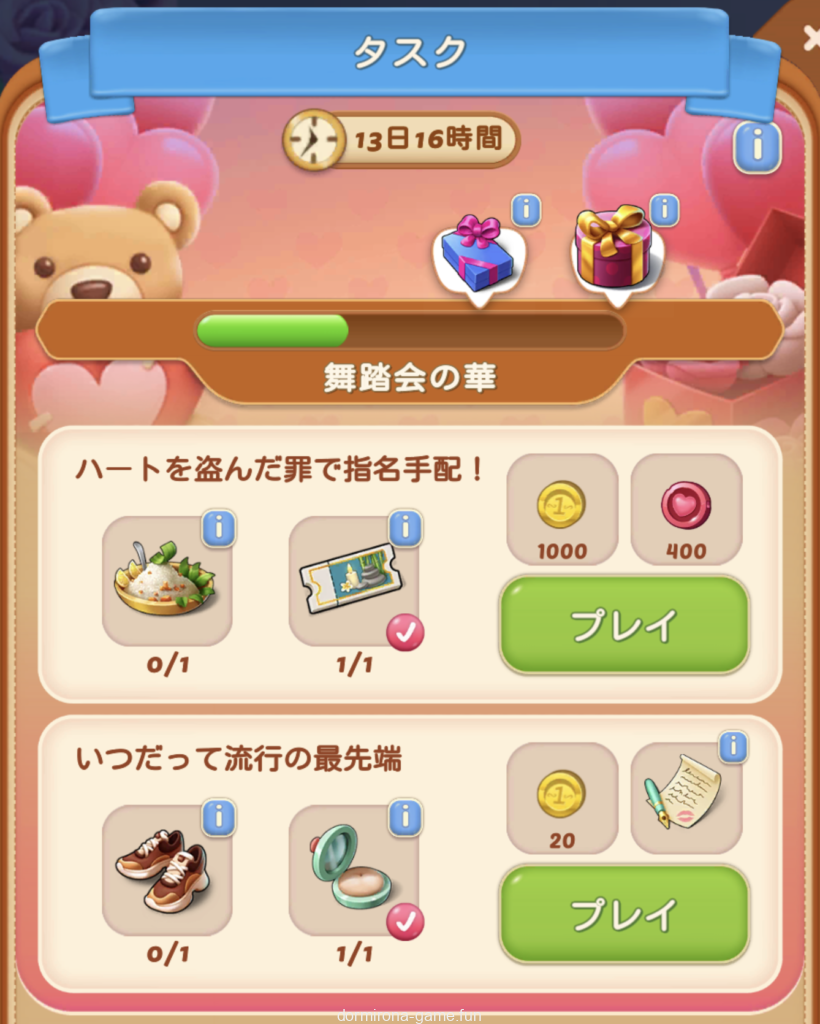
Task: Close the タスク panel
Action: [811, 39]
